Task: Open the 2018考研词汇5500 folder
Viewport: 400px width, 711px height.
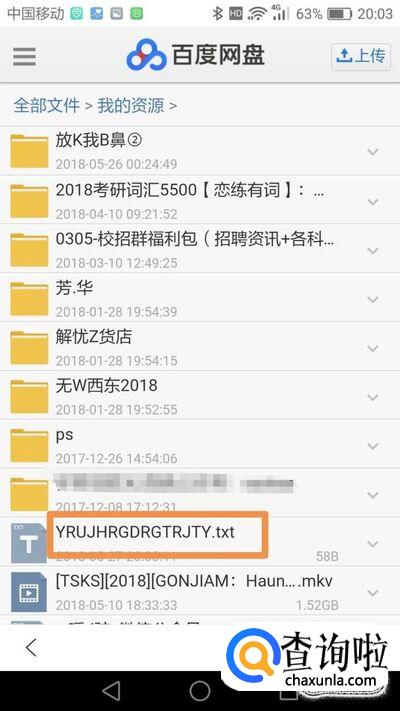Action: pos(200,200)
